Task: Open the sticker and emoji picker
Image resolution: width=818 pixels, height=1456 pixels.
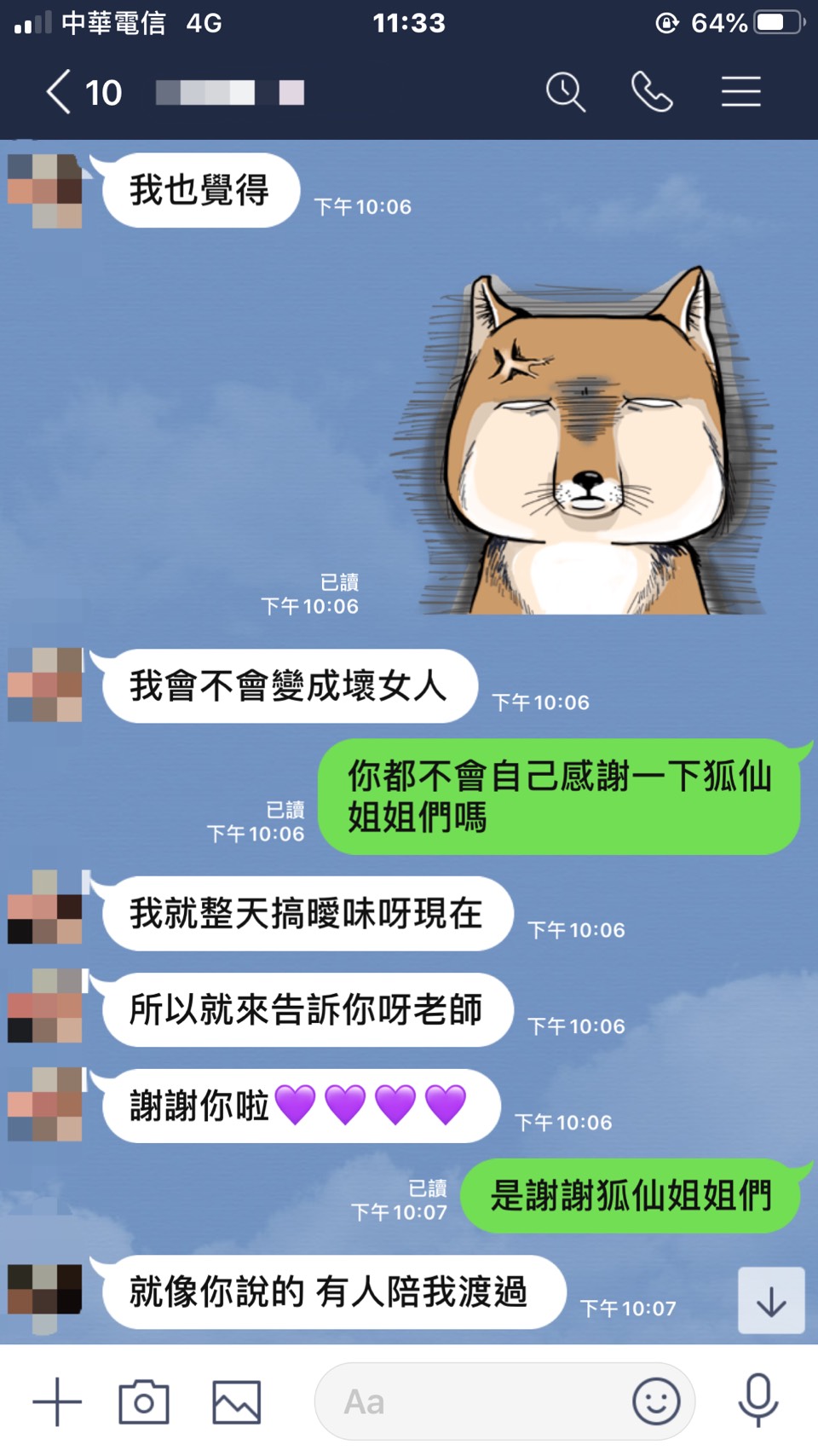Action: (x=656, y=1401)
